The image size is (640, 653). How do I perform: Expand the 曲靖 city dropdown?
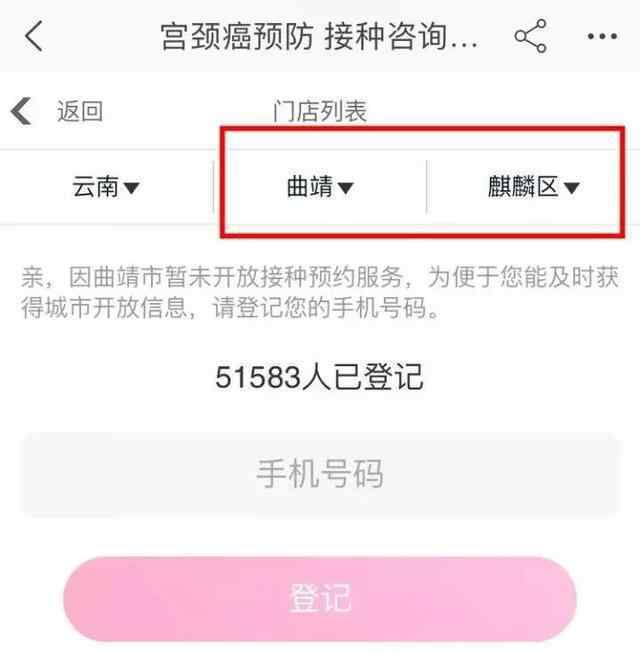(320, 187)
